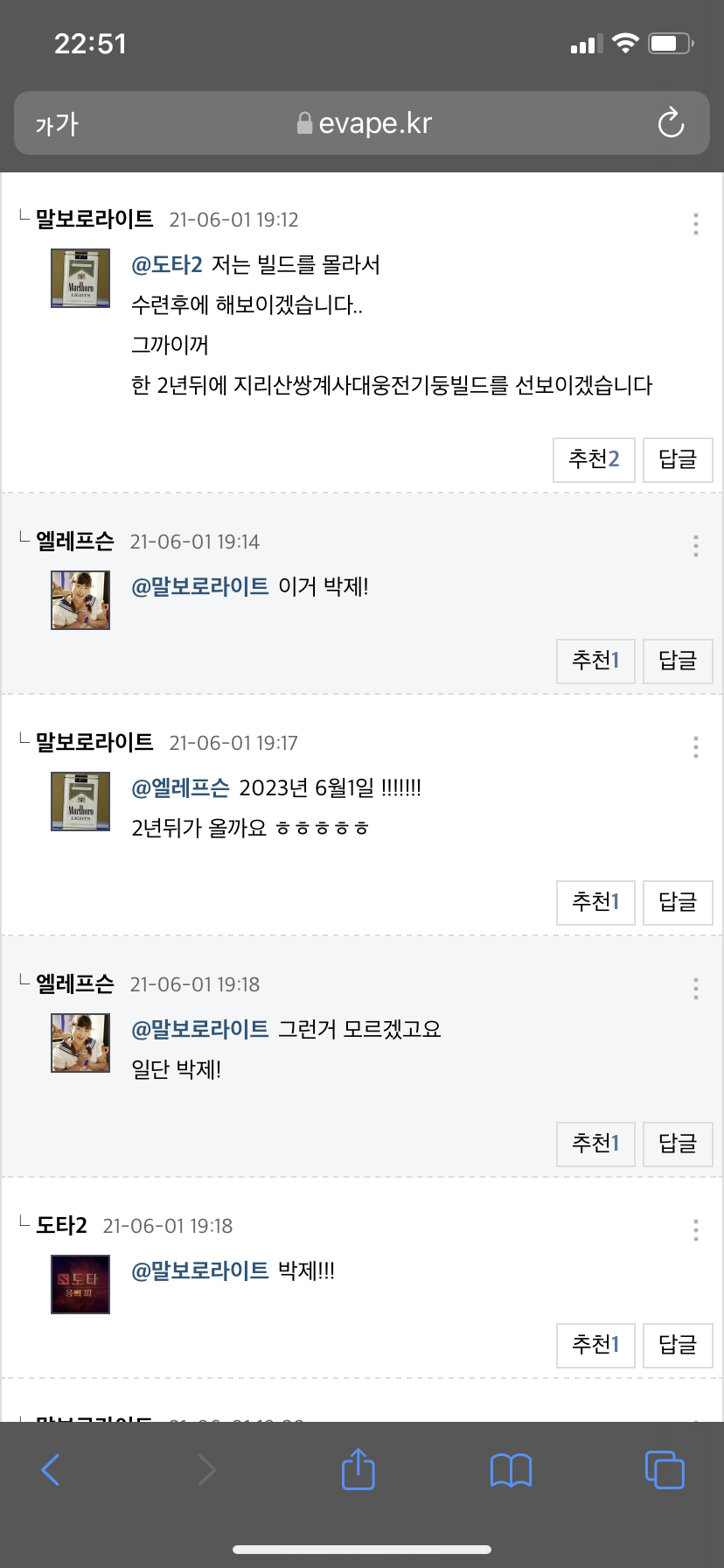The image size is (724, 1568).
Task: Share this page from Safari toolbar
Action: (x=358, y=1470)
